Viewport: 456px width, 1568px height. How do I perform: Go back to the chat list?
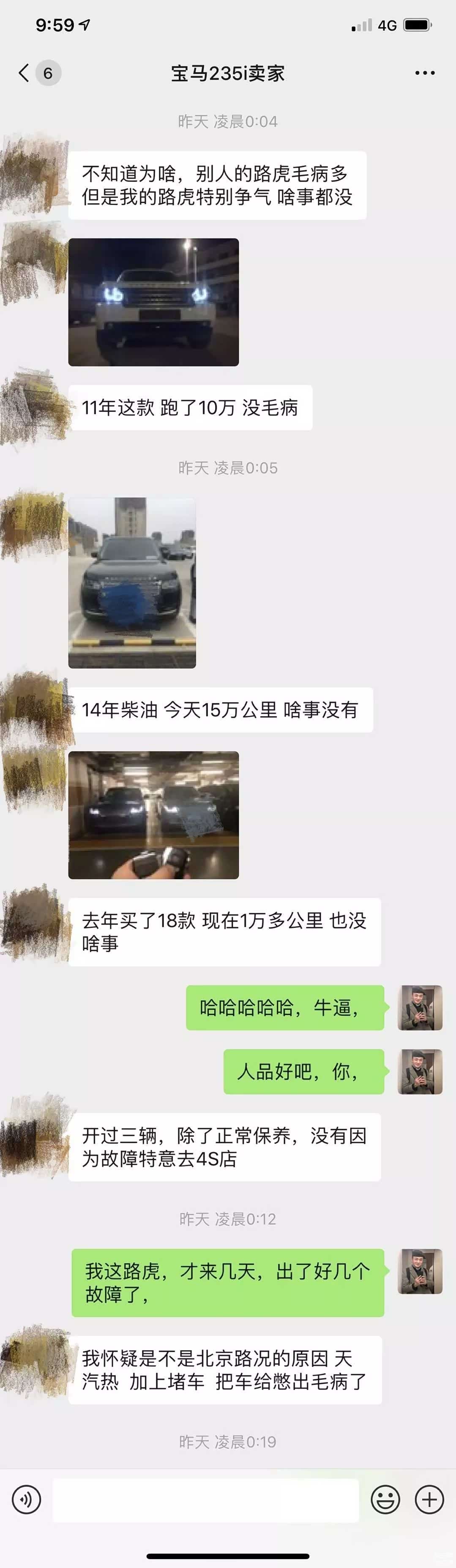click(25, 73)
